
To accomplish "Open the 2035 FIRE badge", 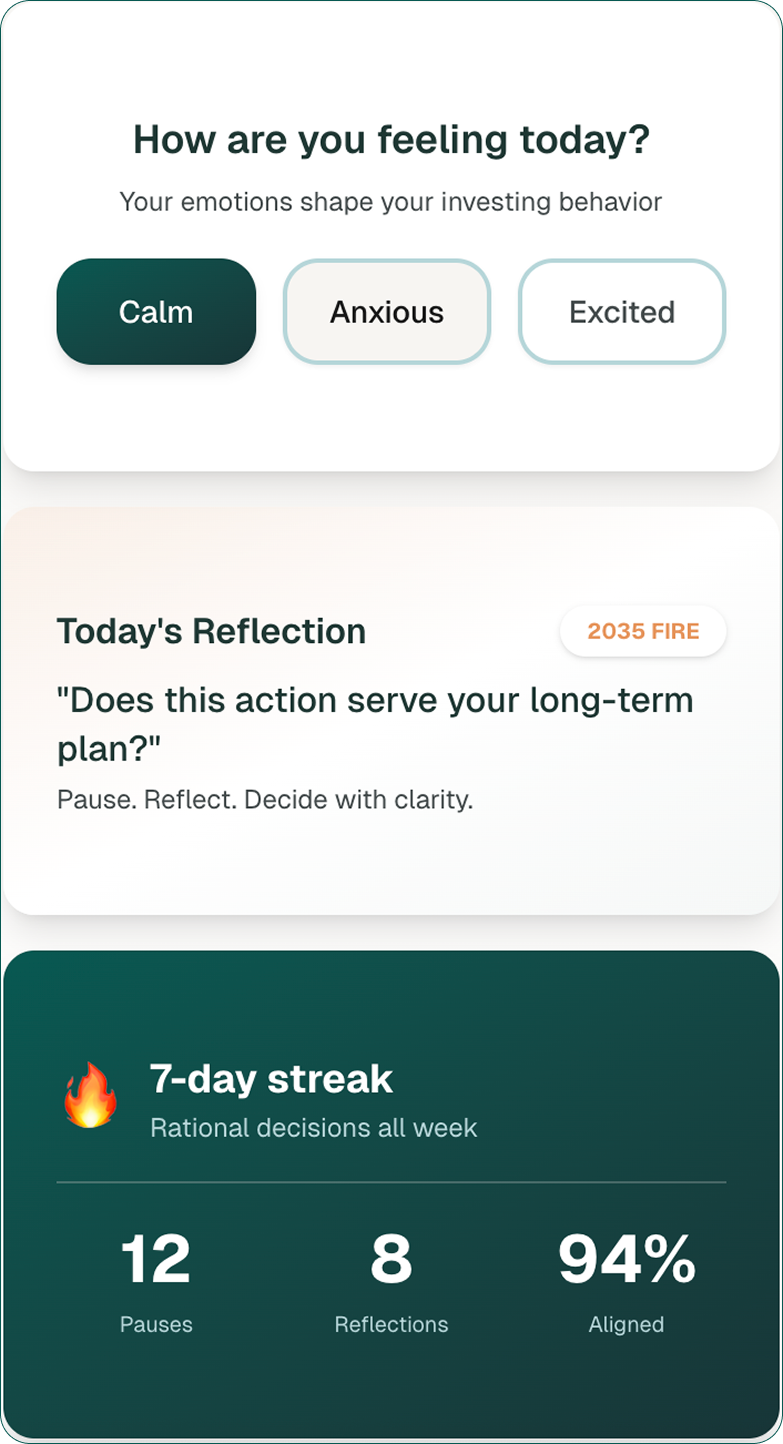I will pyautogui.click(x=643, y=631).
